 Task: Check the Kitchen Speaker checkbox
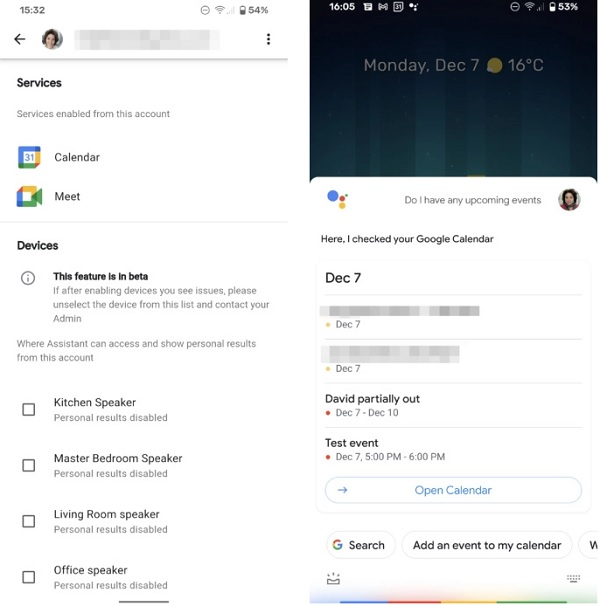(29, 409)
